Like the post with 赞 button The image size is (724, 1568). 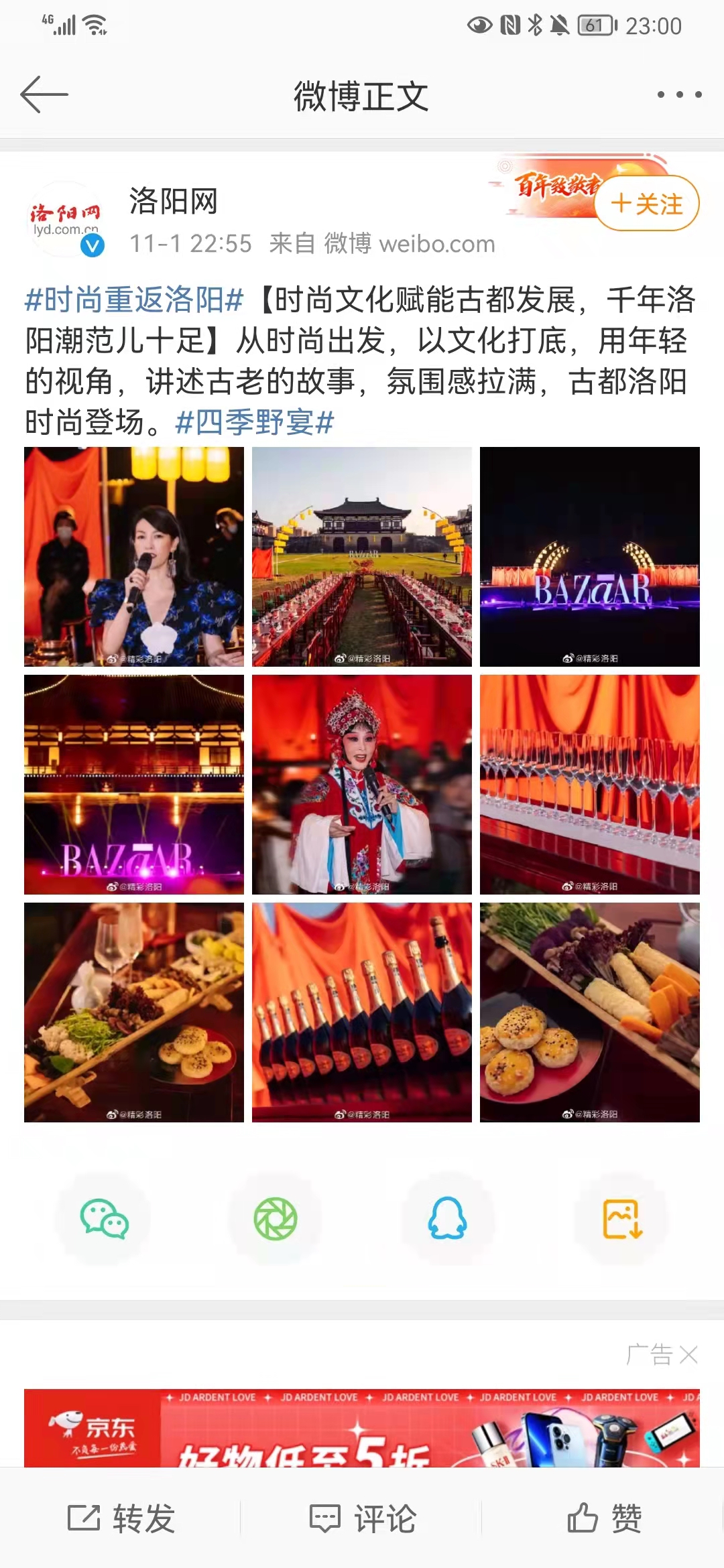[x=604, y=1518]
